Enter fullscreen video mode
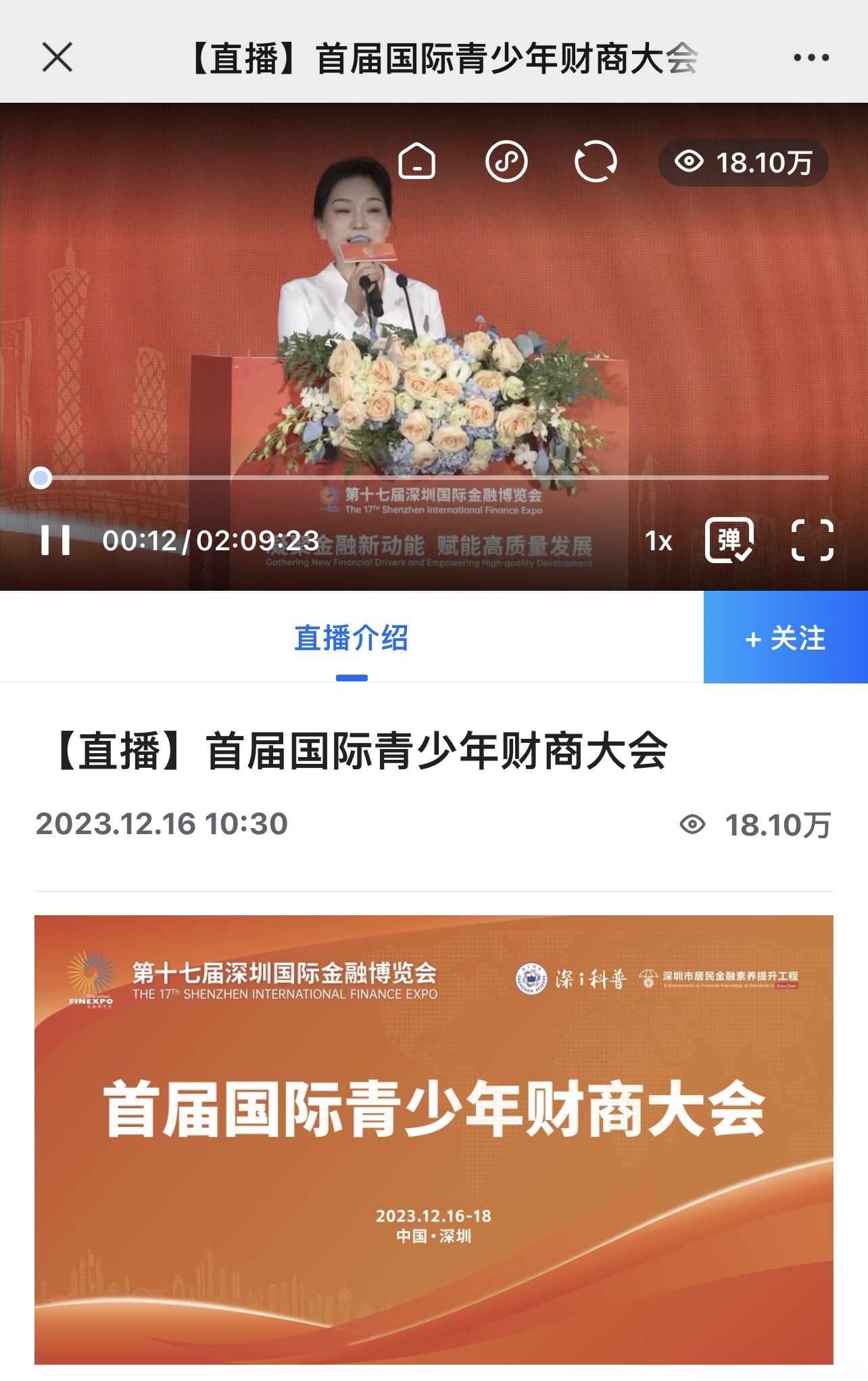868x1381 pixels. coord(812,540)
